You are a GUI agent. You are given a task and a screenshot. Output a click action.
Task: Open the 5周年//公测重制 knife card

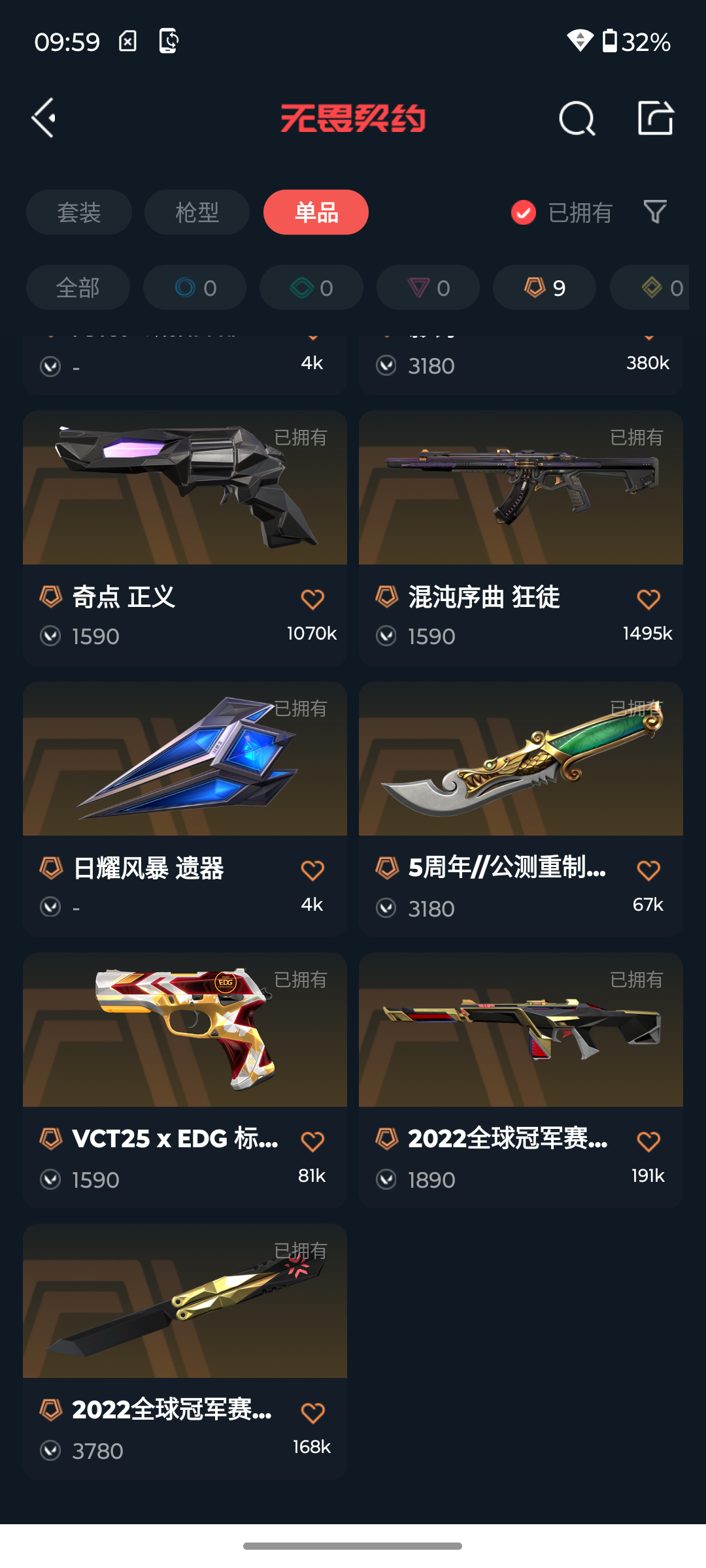521,809
